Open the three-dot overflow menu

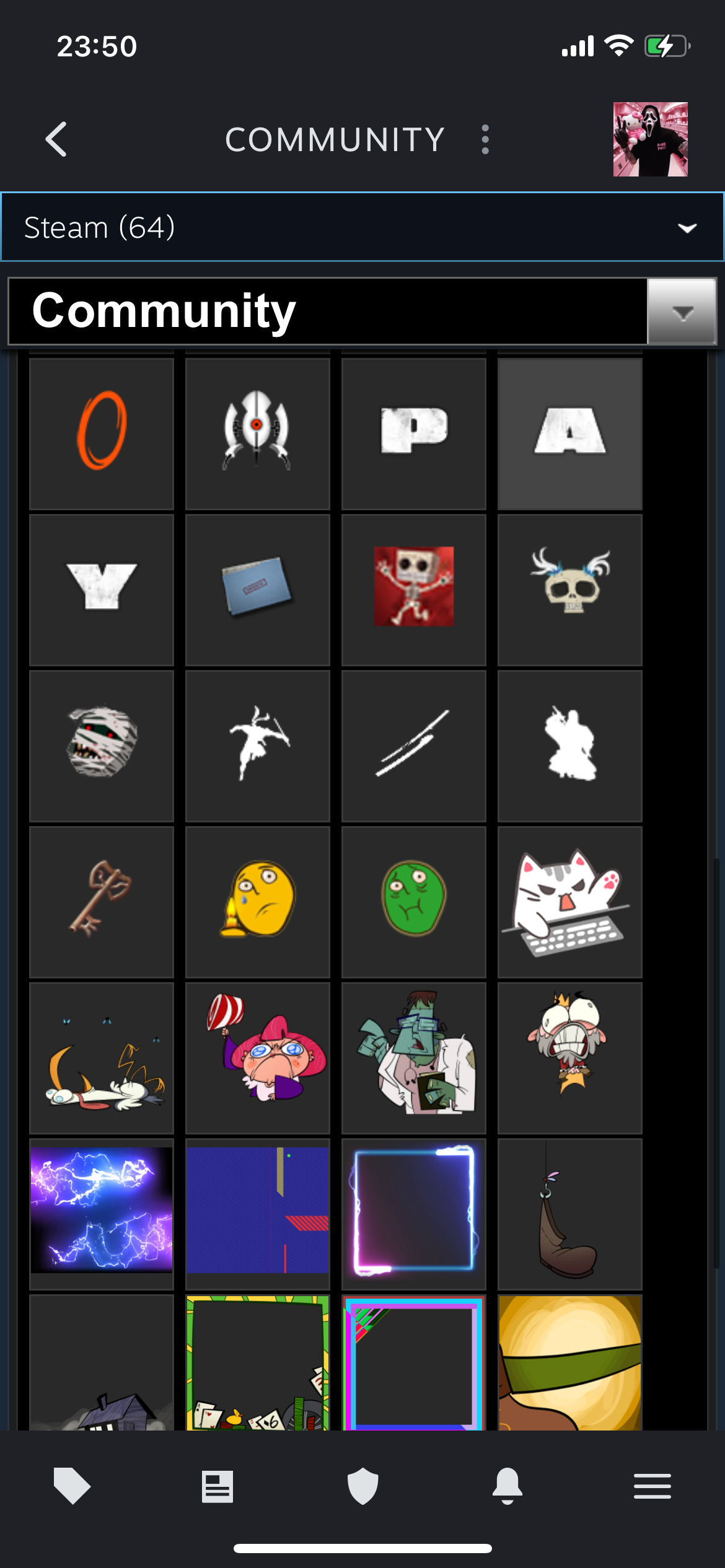point(485,139)
